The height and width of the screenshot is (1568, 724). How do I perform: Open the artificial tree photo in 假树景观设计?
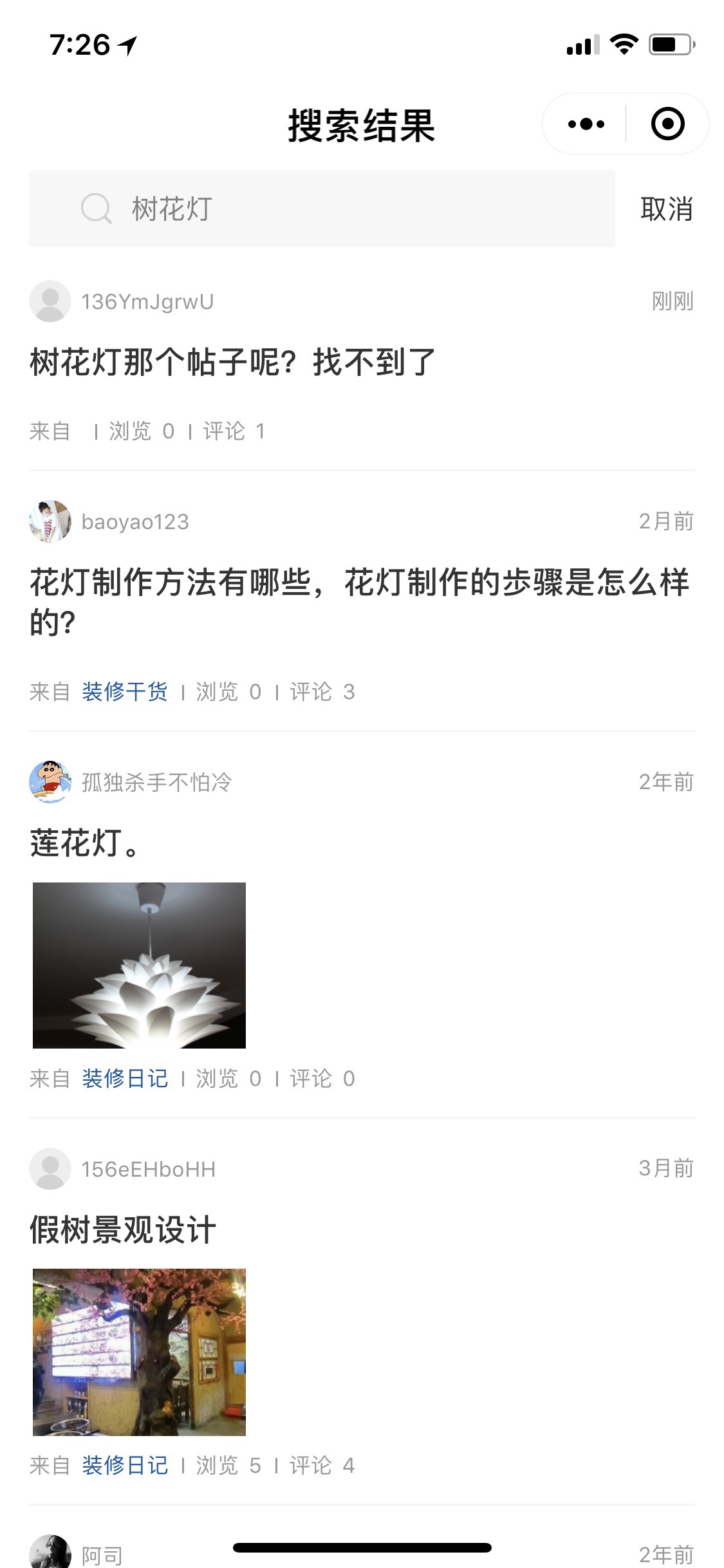click(139, 1352)
